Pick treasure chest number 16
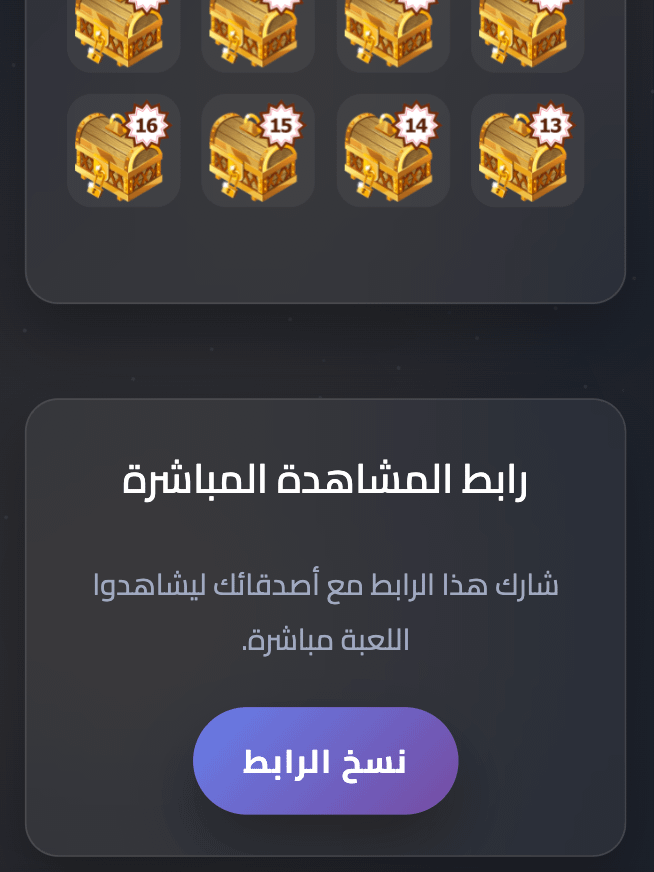Viewport: 654px width, 872px height. (x=124, y=151)
